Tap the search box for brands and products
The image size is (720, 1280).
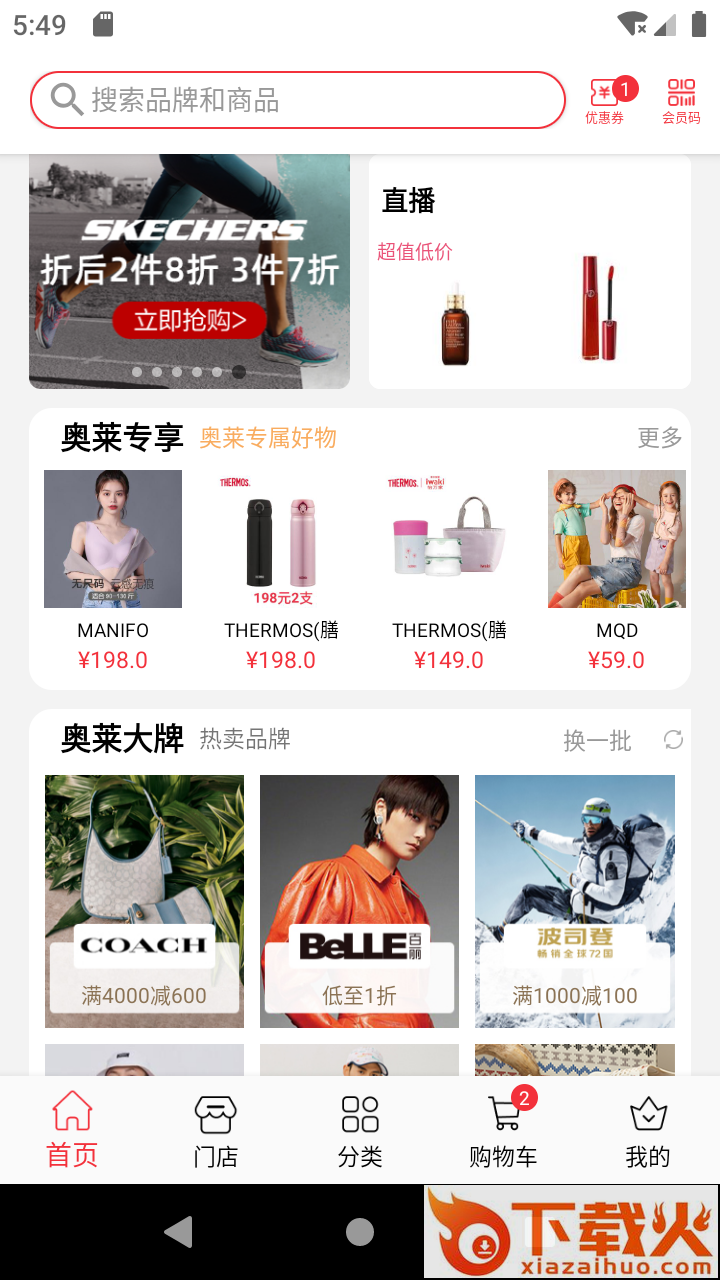(298, 100)
